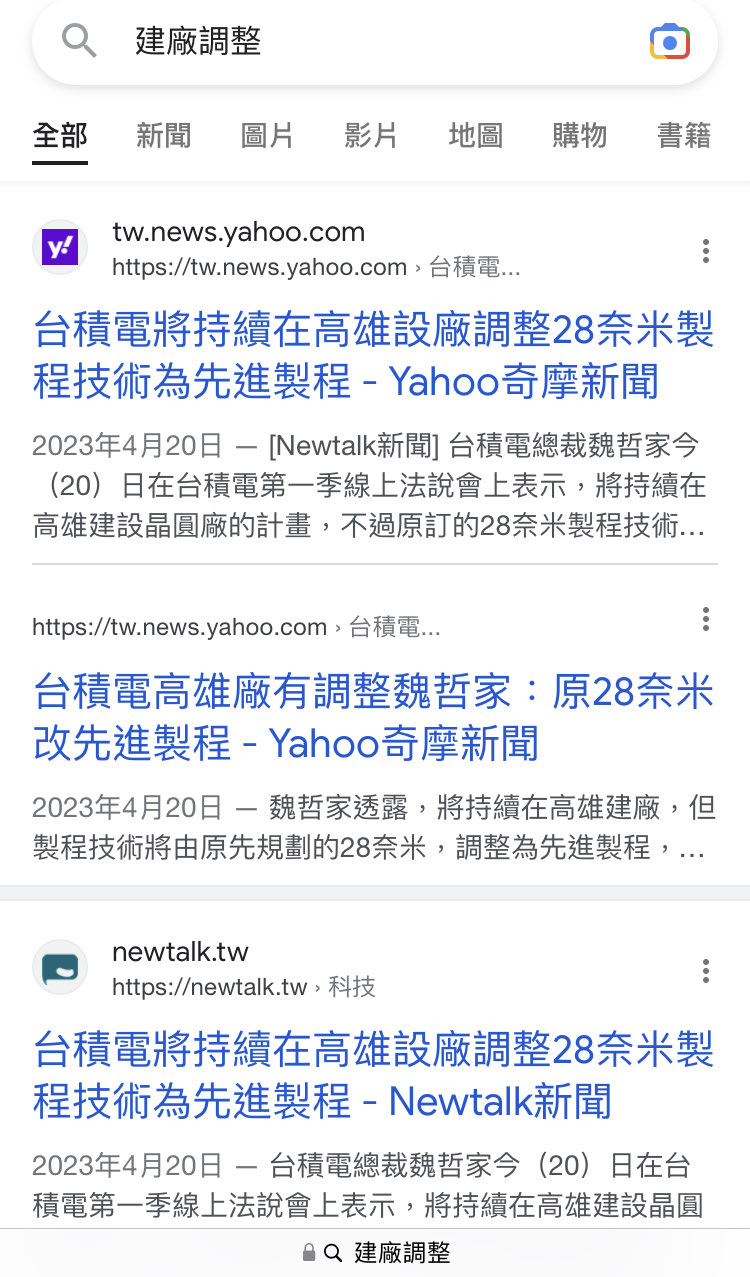Open the more options menu for the tw.news.yahoo.com result
This screenshot has width=750, height=1277.
click(706, 251)
